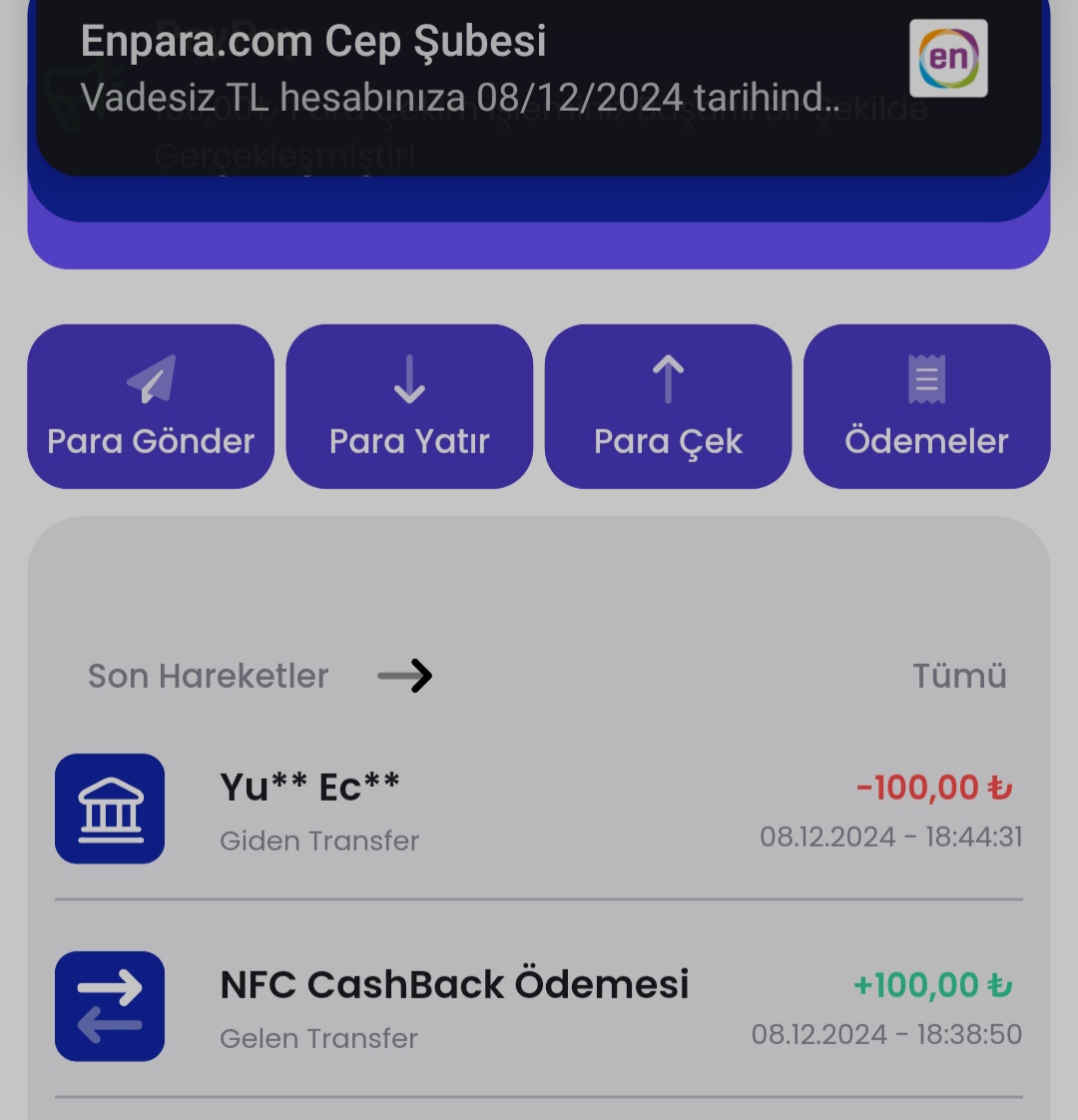Open the arrow next to Son Hareketler

point(405,676)
